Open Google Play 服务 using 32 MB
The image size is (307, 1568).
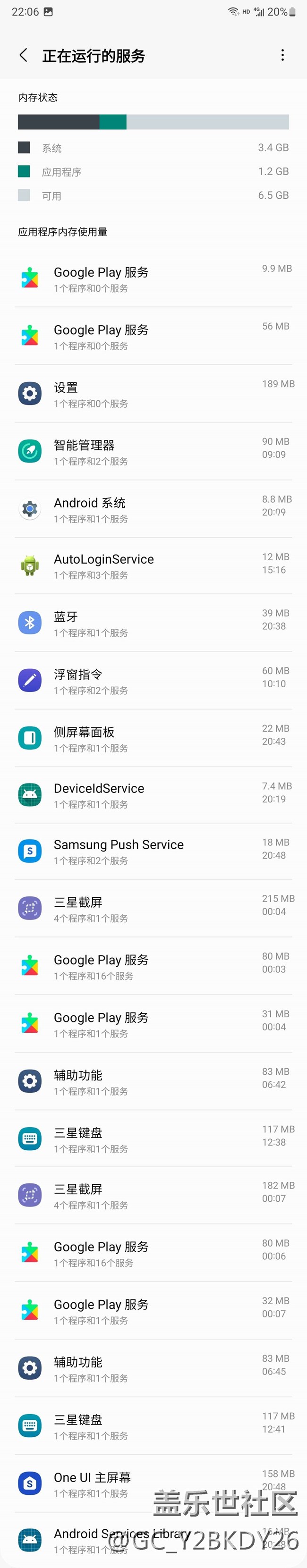(x=153, y=1311)
